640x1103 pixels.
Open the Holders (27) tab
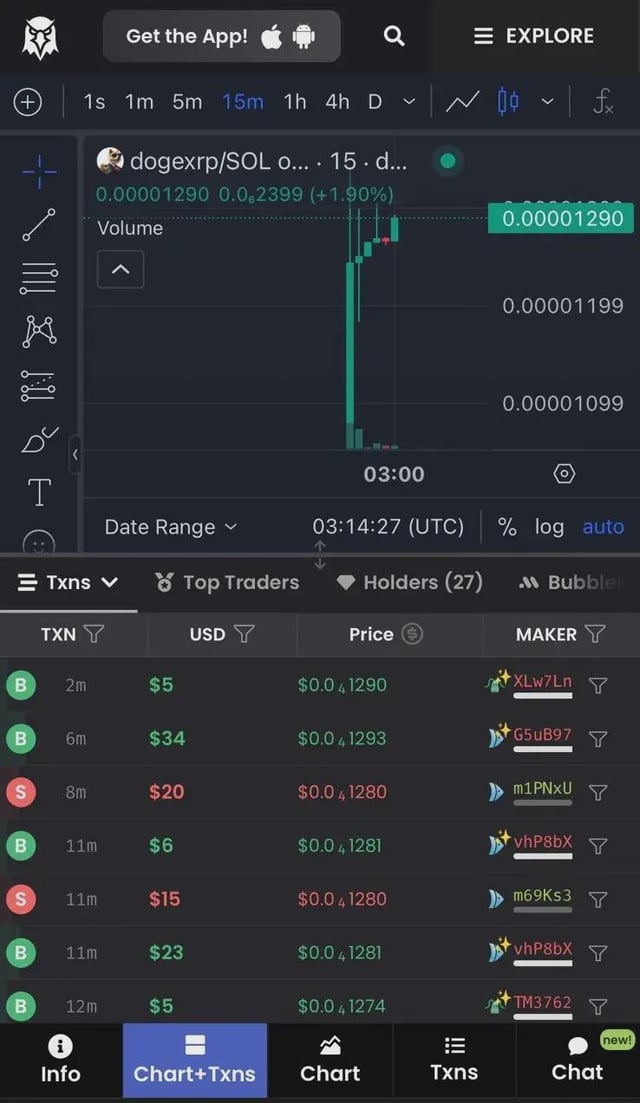coord(410,582)
